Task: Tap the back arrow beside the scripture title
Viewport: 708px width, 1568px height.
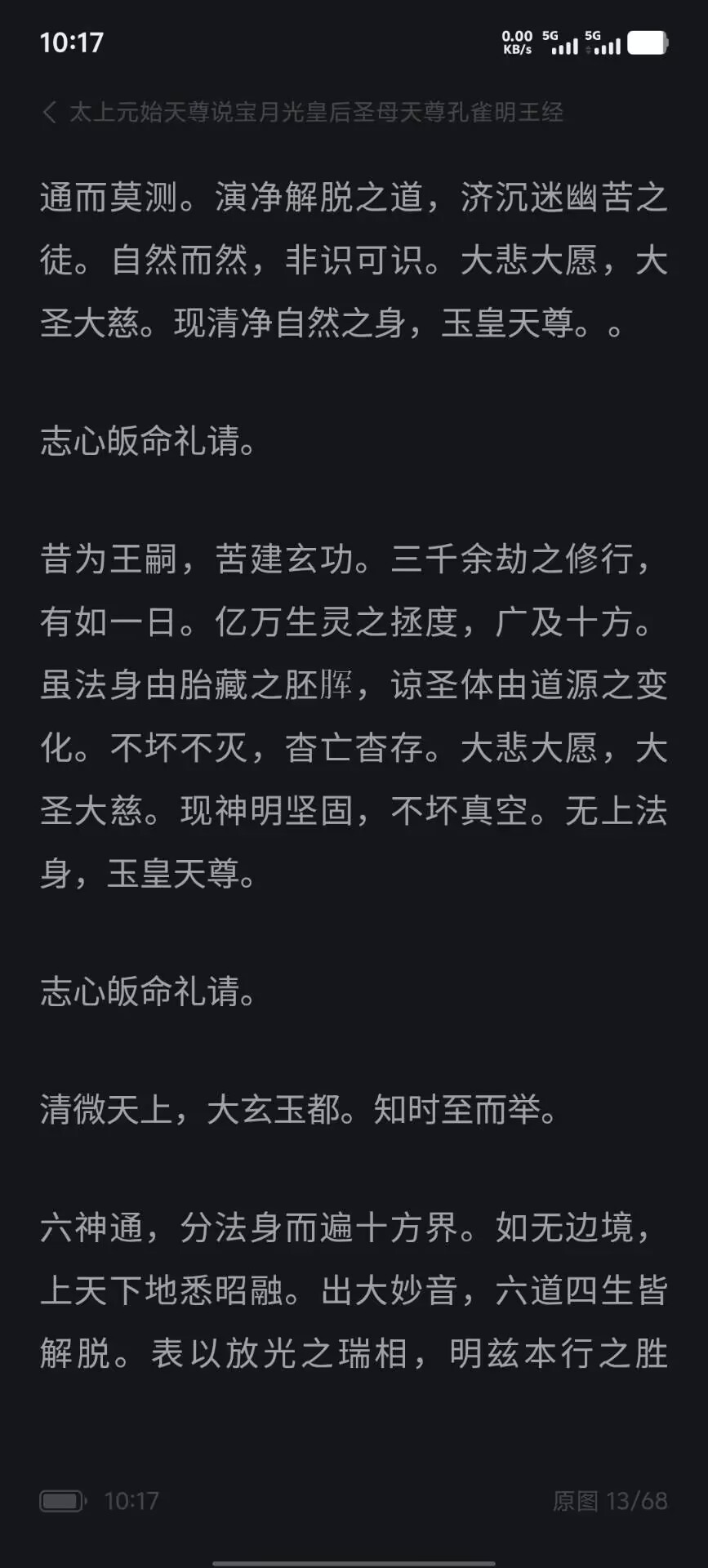Action: point(50,112)
